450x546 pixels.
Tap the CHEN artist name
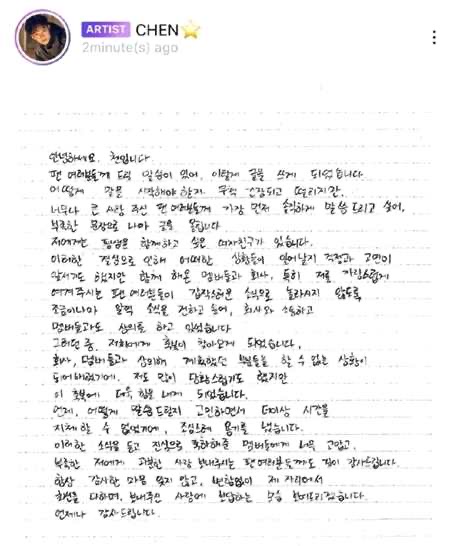pos(157,30)
